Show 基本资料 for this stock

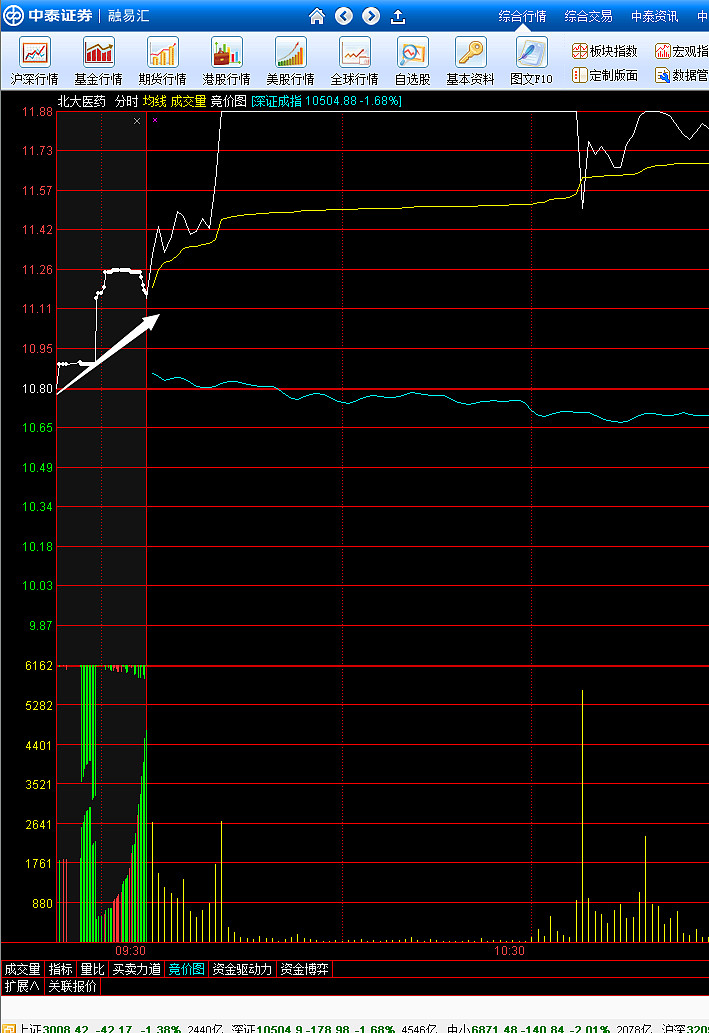[x=470, y=61]
